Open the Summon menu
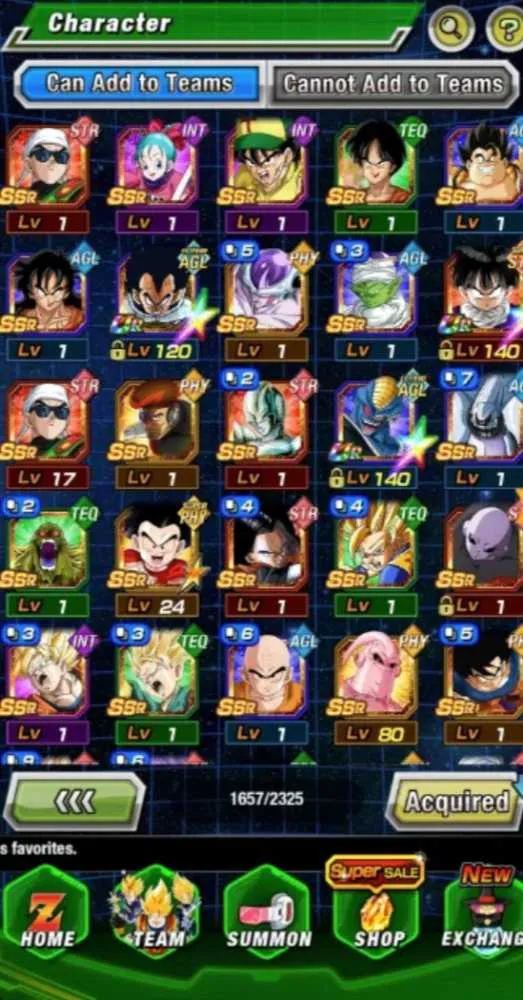Screen dimensions: 523x1000 pos(269,913)
